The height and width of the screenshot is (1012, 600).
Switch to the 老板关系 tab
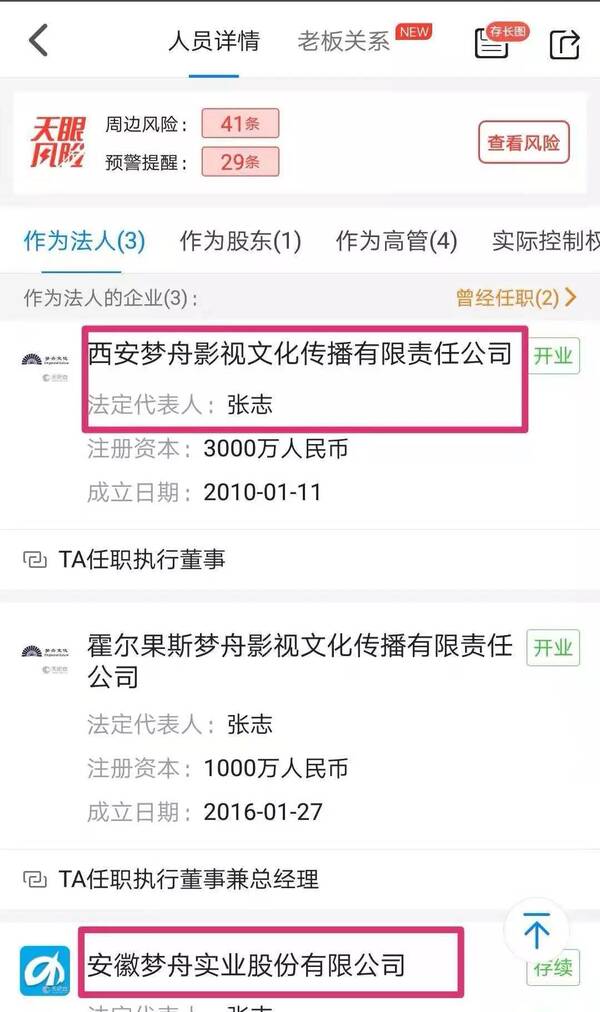click(345, 42)
